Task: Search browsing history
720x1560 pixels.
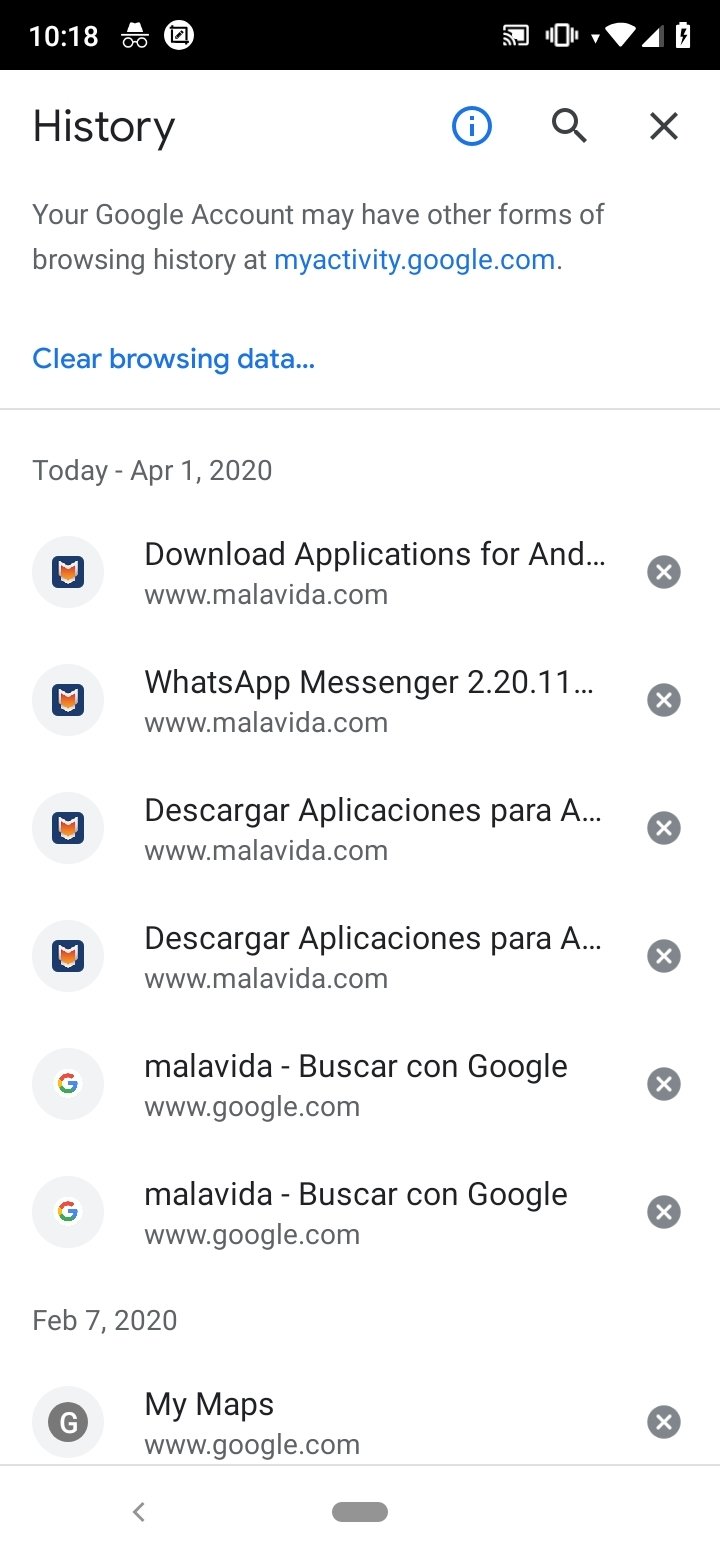Action: (569, 126)
